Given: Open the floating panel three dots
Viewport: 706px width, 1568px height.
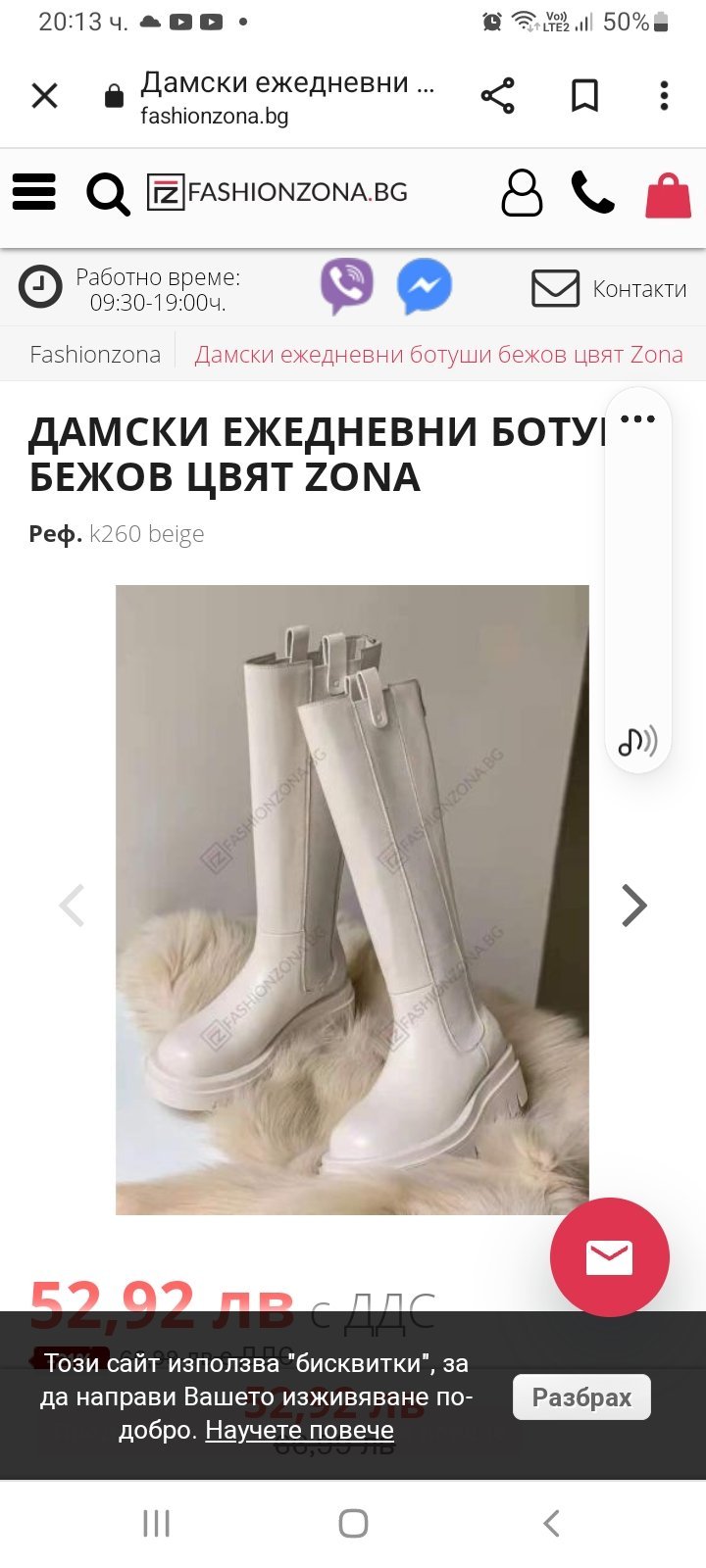Looking at the screenshot, I should point(637,419).
